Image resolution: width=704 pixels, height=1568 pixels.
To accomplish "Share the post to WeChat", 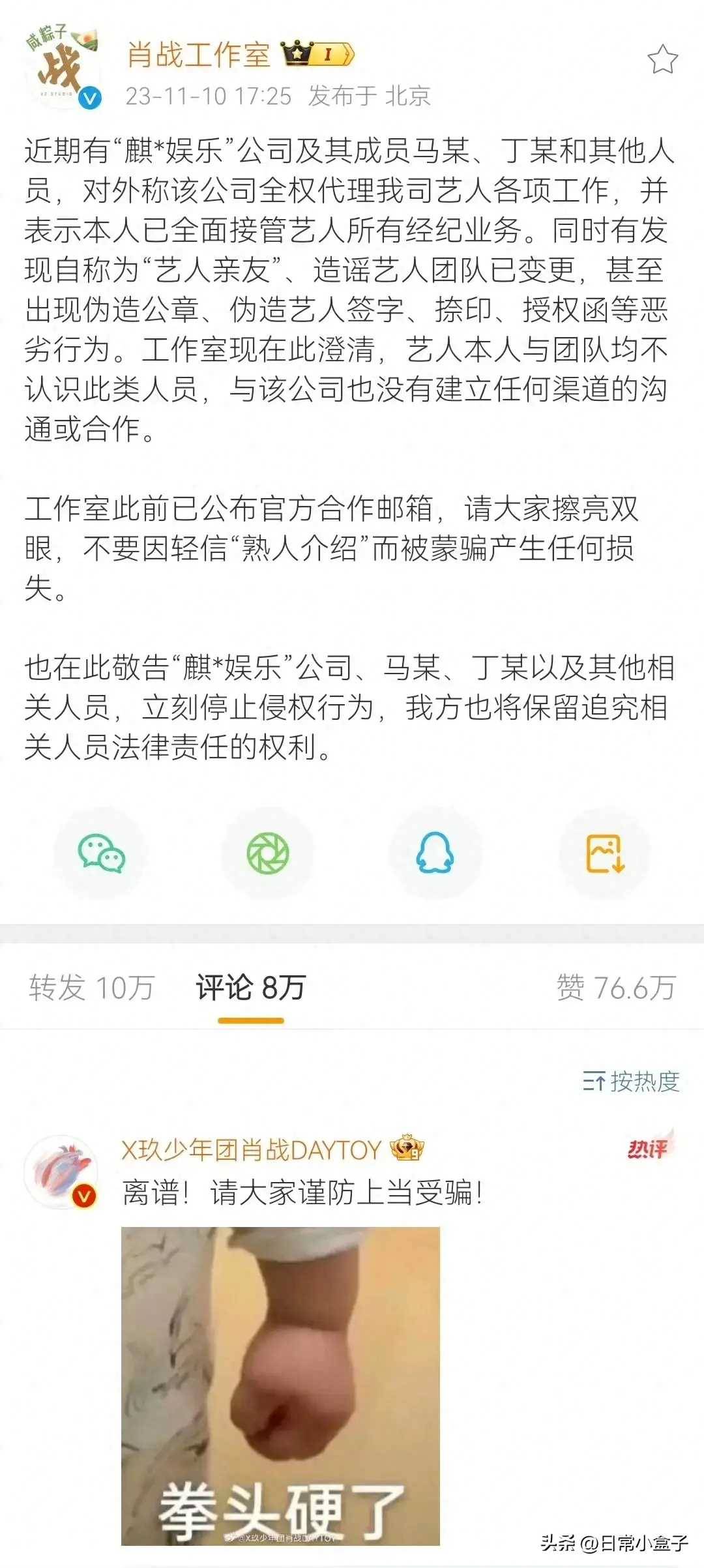I will tap(102, 853).
